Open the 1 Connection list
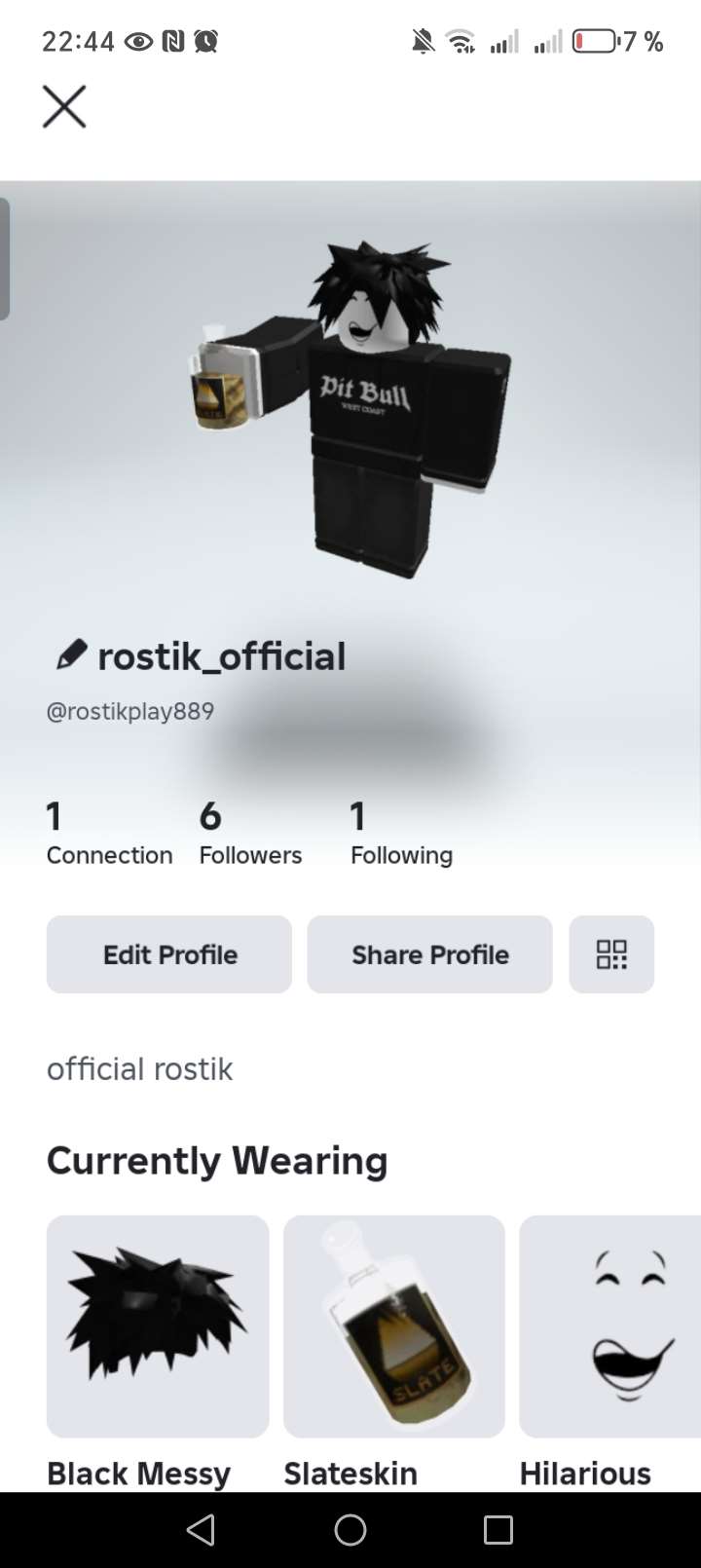The height and width of the screenshot is (1568, 701). click(x=109, y=833)
